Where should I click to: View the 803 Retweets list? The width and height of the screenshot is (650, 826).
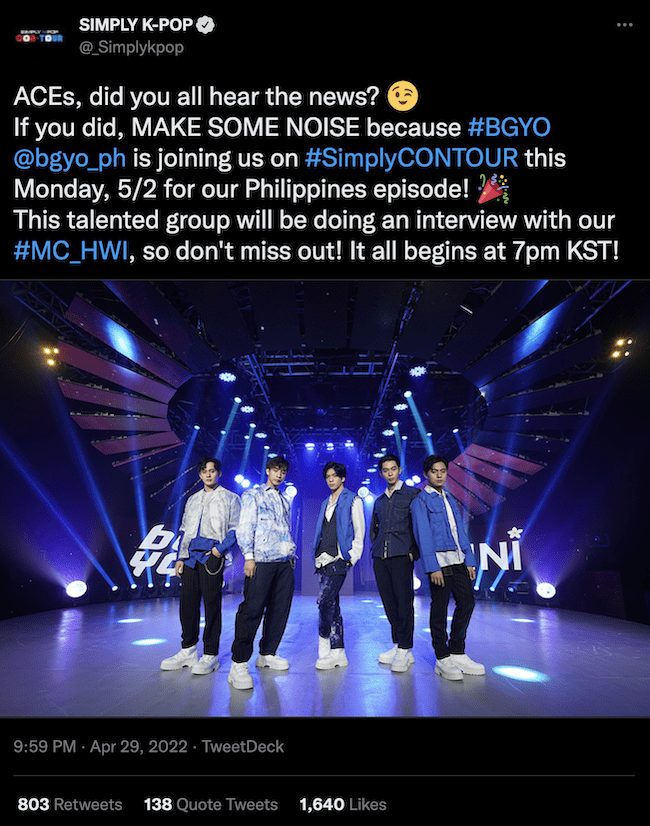pos(69,803)
